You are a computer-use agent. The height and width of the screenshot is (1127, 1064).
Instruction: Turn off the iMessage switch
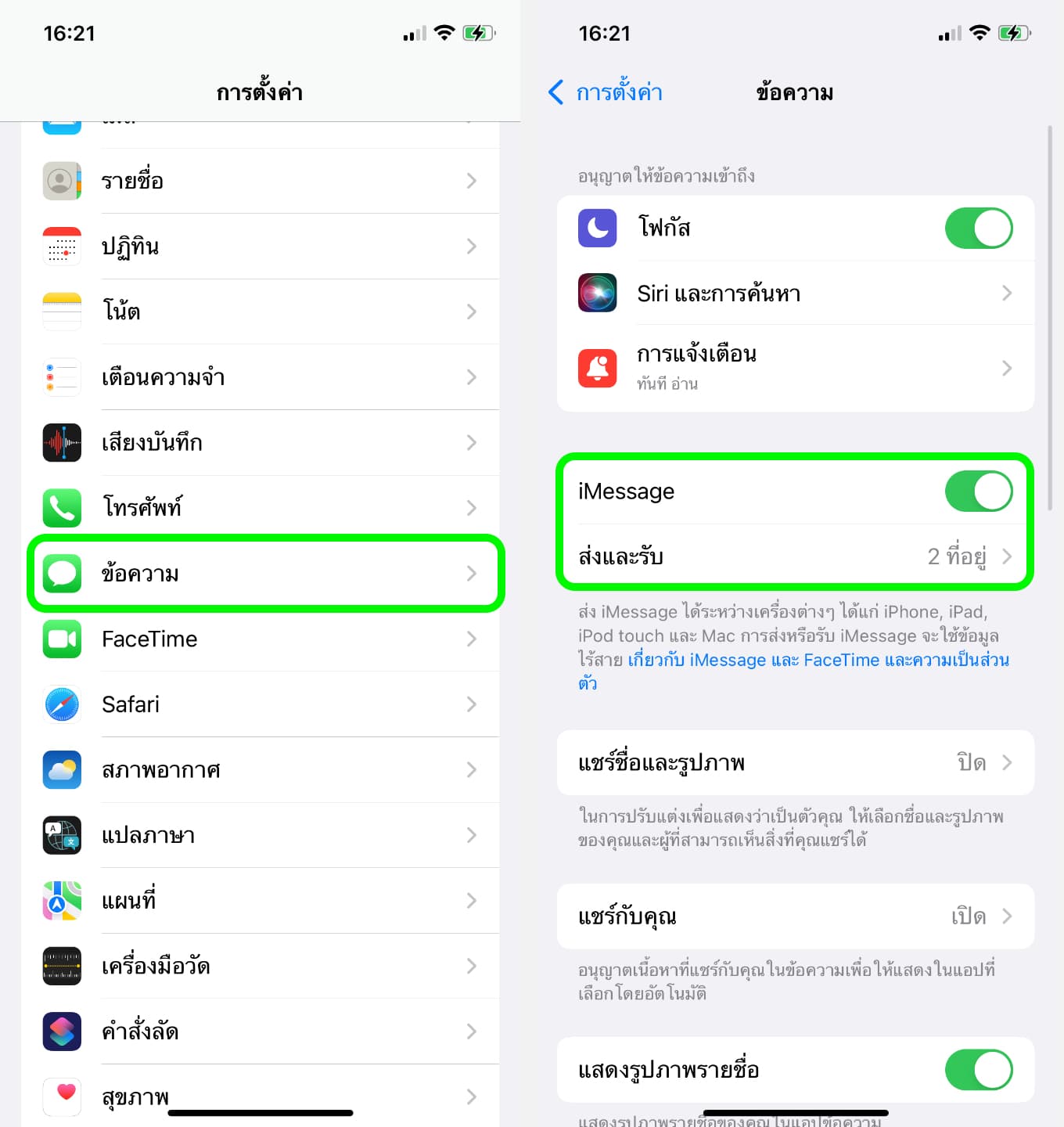coord(978,491)
